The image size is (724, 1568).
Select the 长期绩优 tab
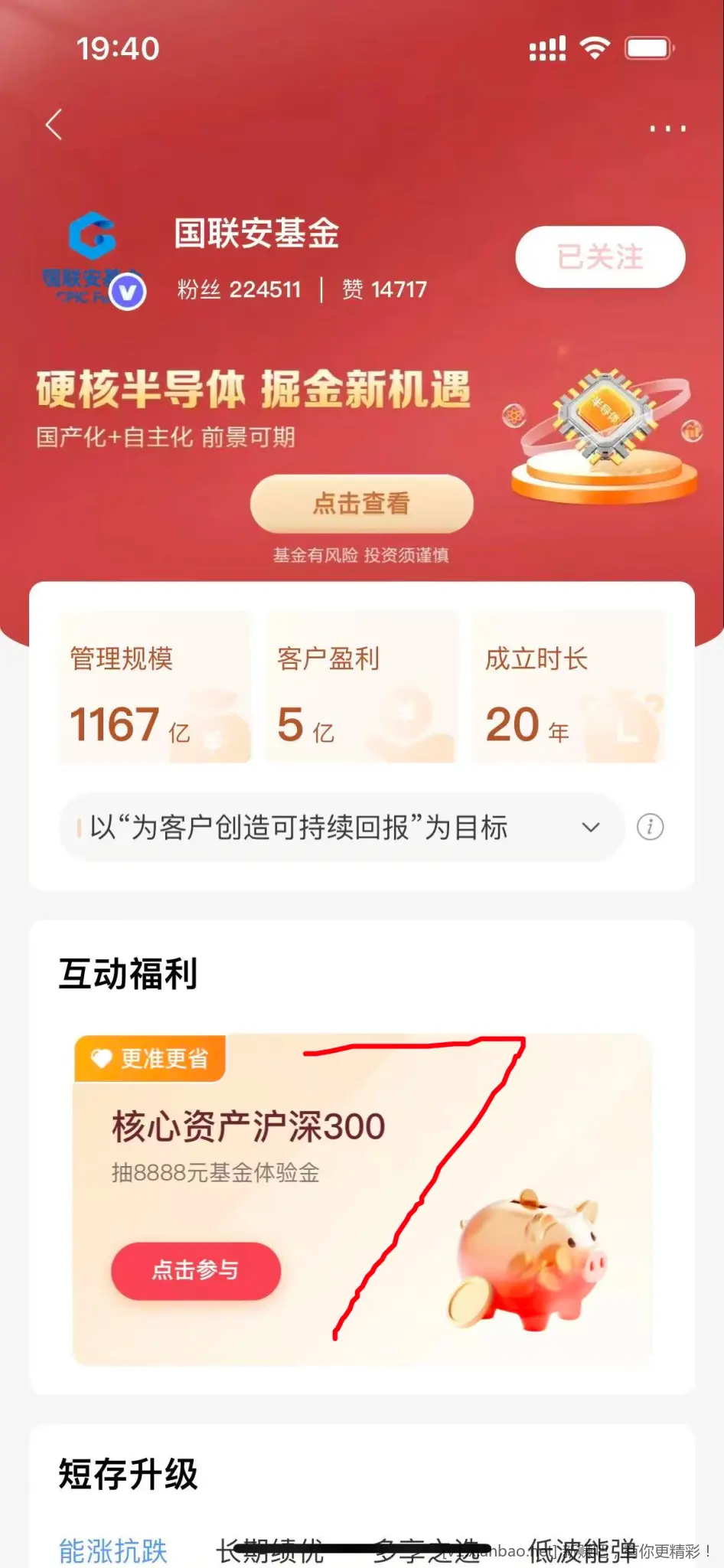[x=269, y=1550]
